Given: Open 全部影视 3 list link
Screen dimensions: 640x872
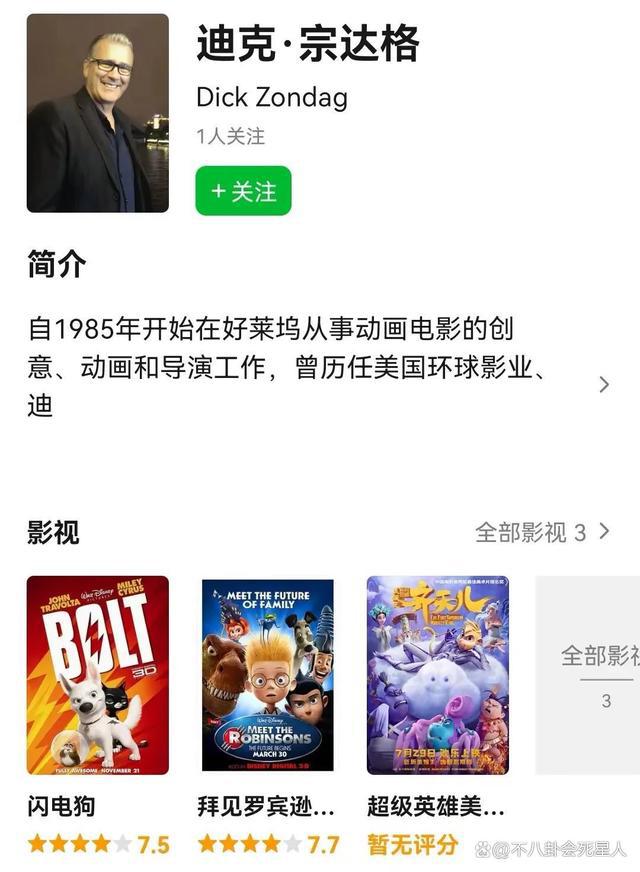Looking at the screenshot, I should [x=541, y=532].
